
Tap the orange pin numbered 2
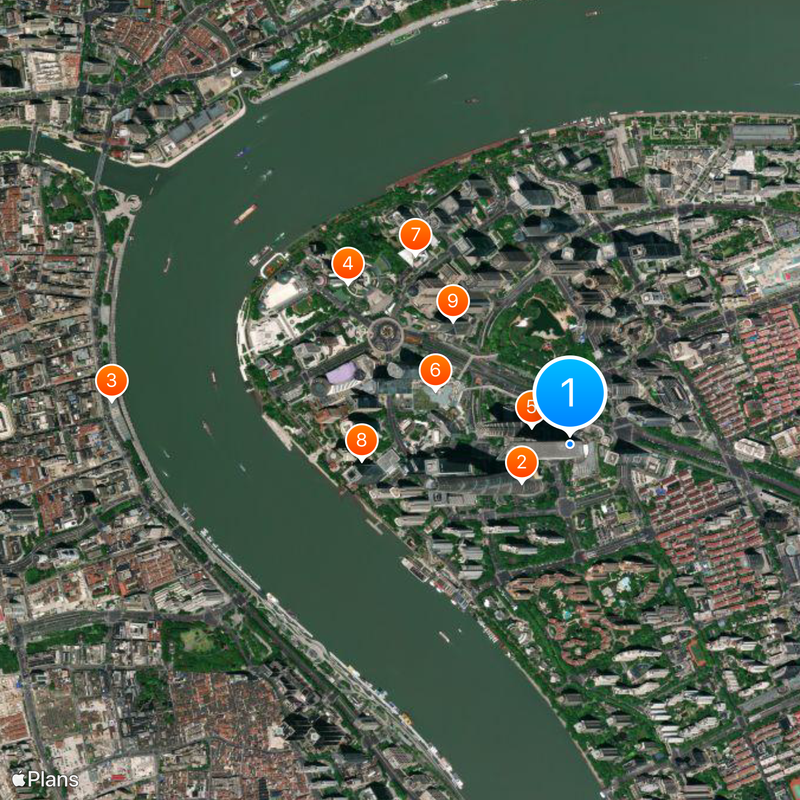click(x=521, y=462)
